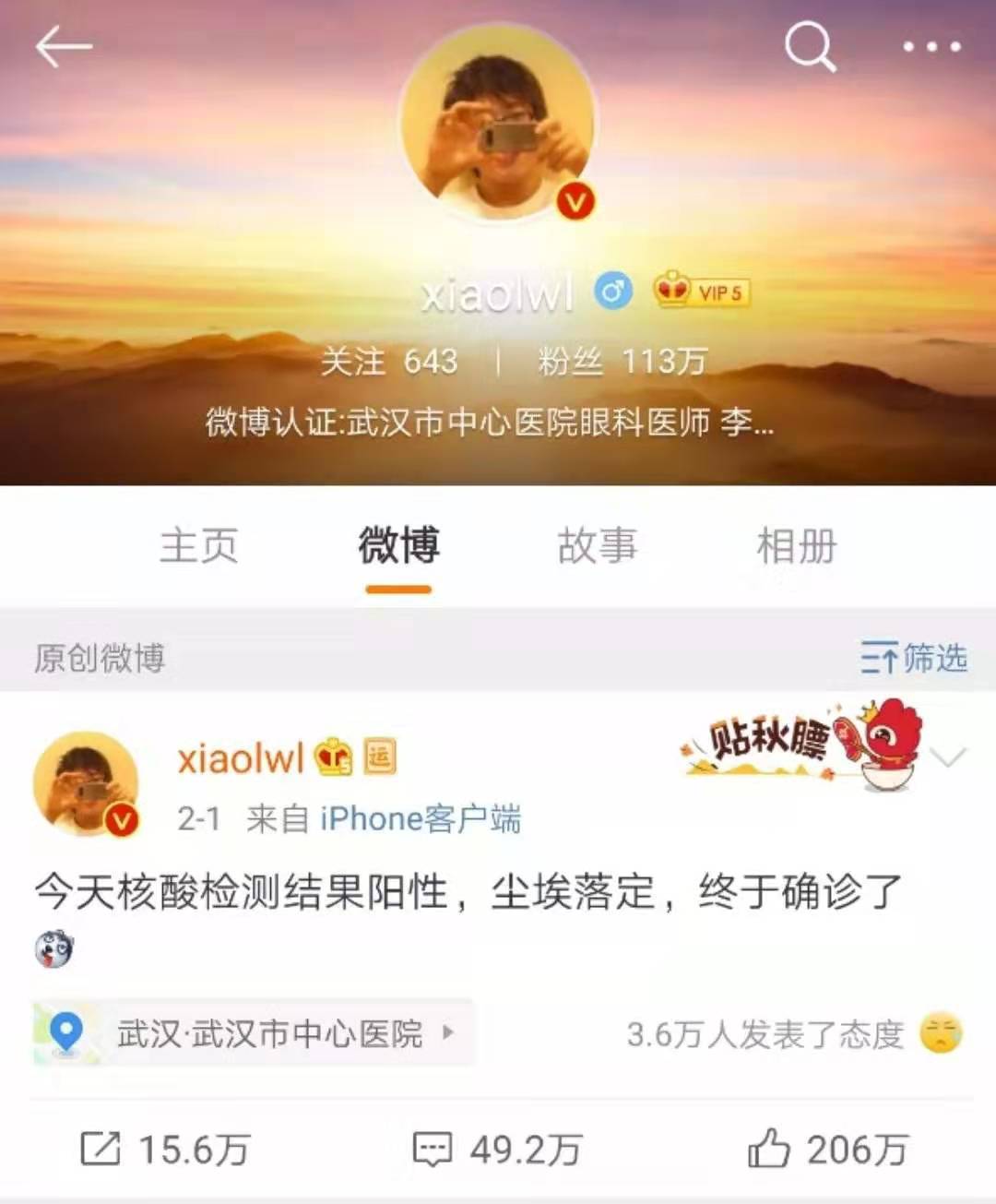Tap 筛选 to filter posts

(x=913, y=658)
